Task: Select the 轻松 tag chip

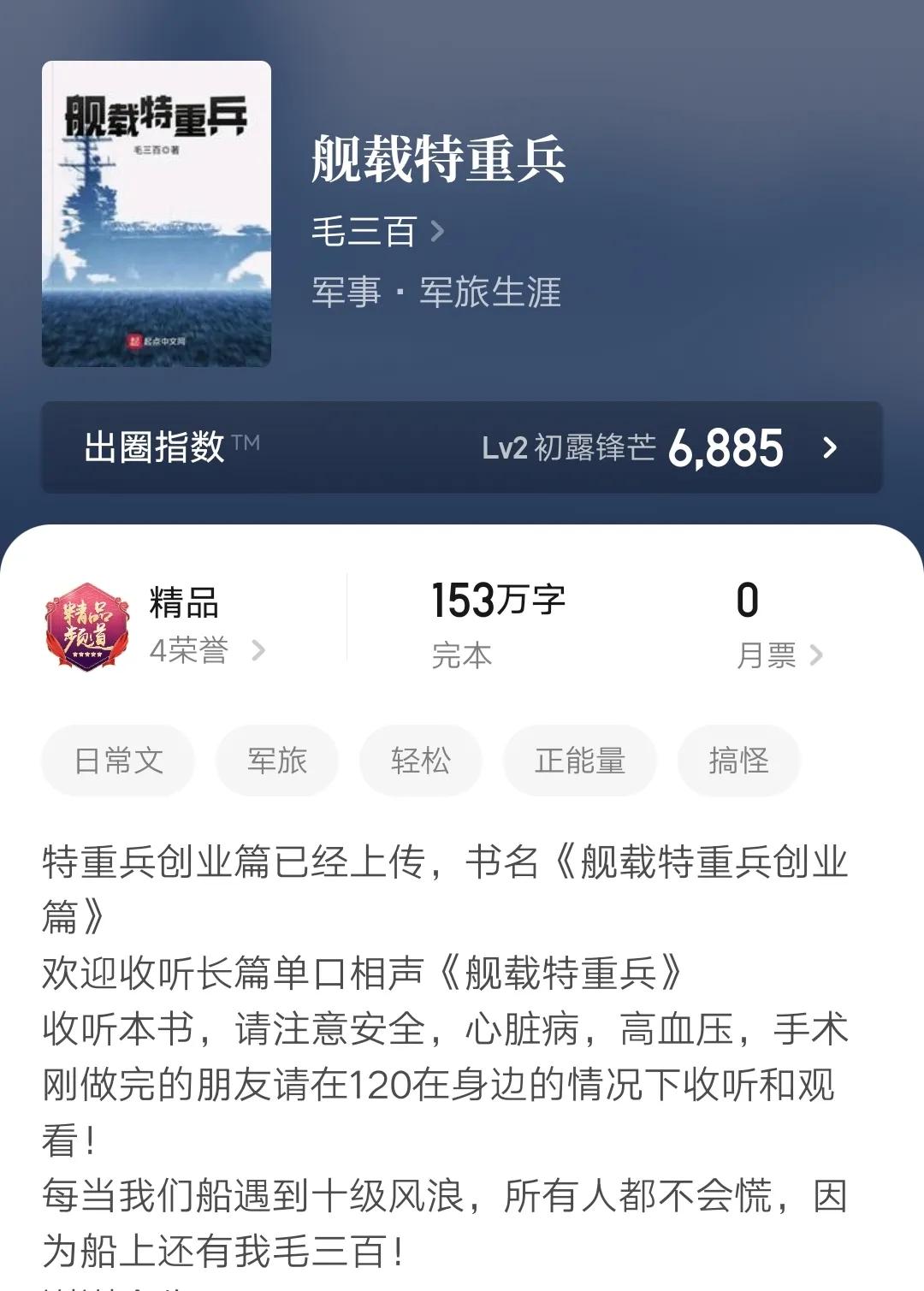Action: [420, 761]
